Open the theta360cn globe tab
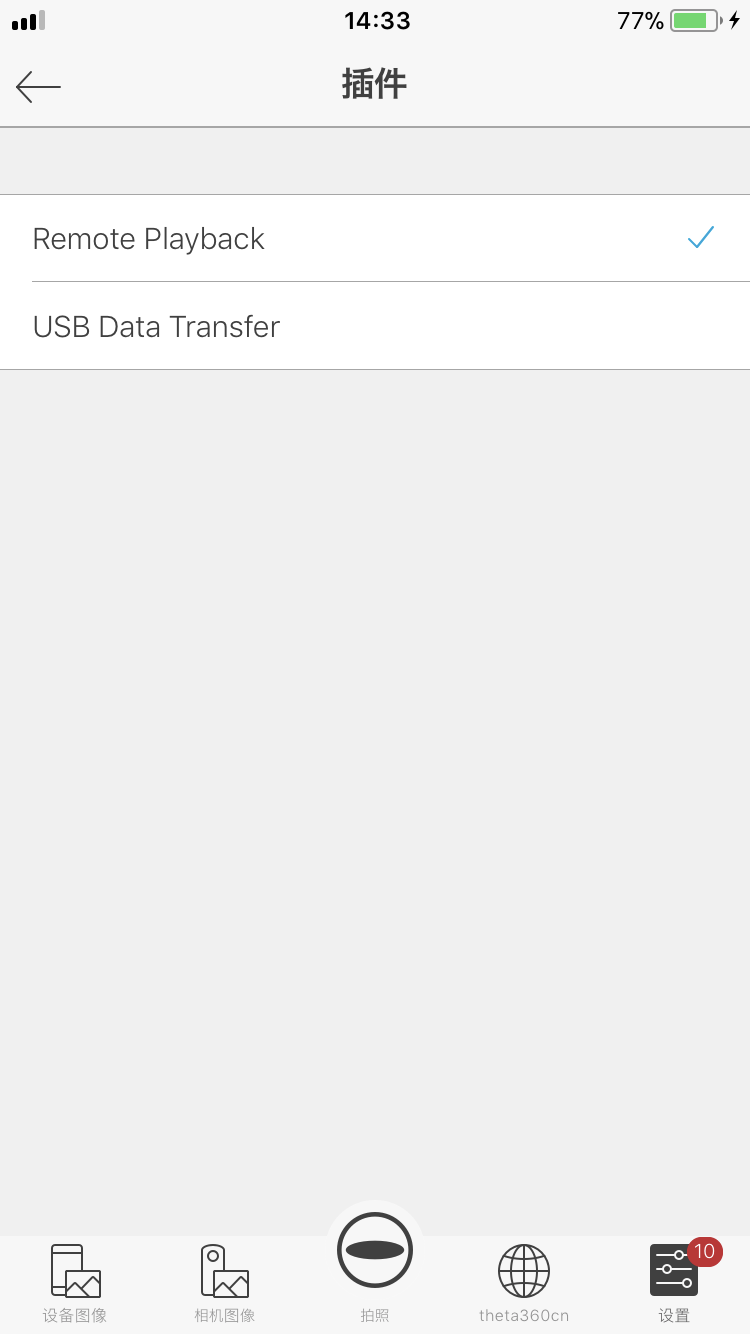The width and height of the screenshot is (750, 1334). (x=524, y=1284)
